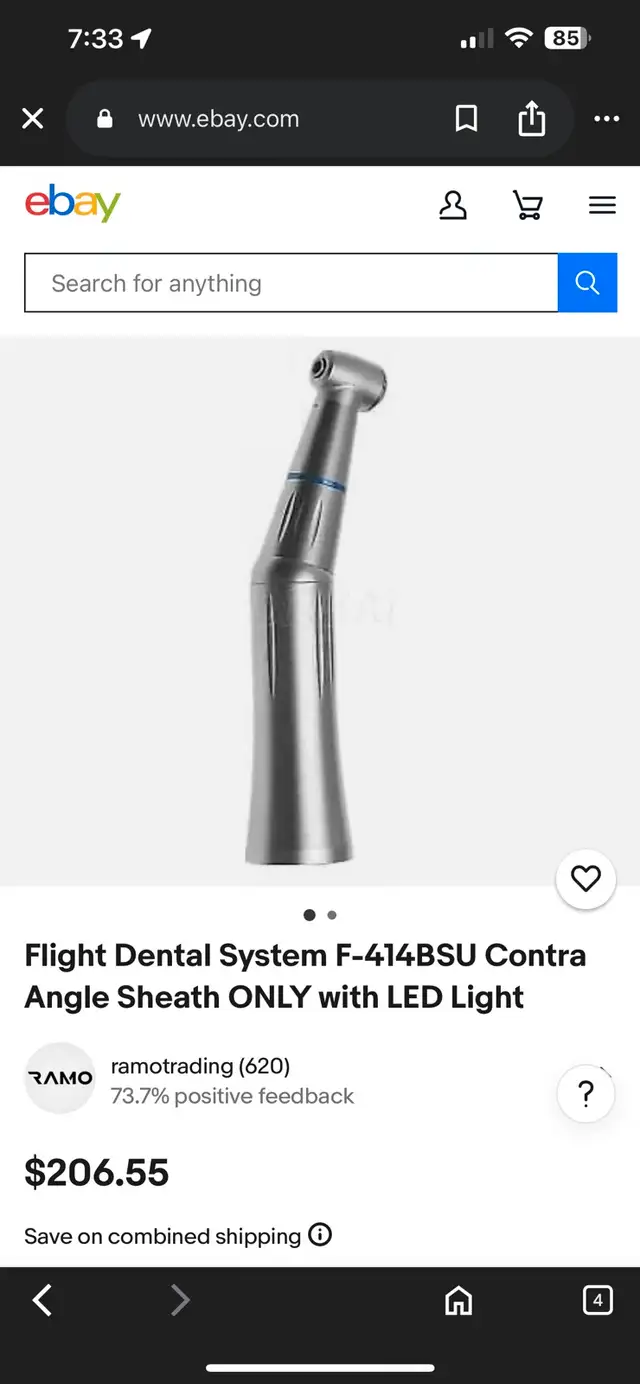
Task: Open the browser home button
Action: [458, 1300]
